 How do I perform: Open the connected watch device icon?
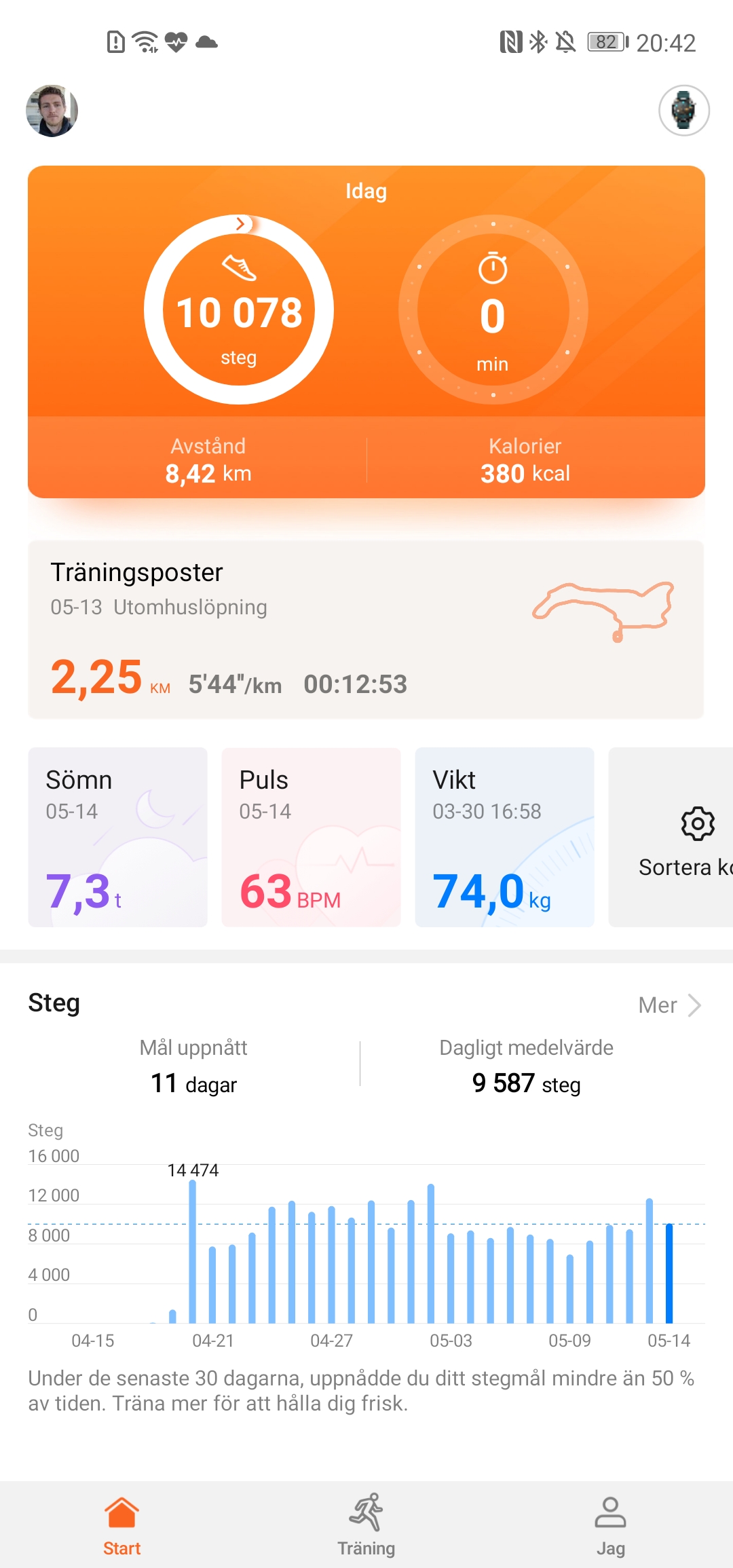click(683, 111)
